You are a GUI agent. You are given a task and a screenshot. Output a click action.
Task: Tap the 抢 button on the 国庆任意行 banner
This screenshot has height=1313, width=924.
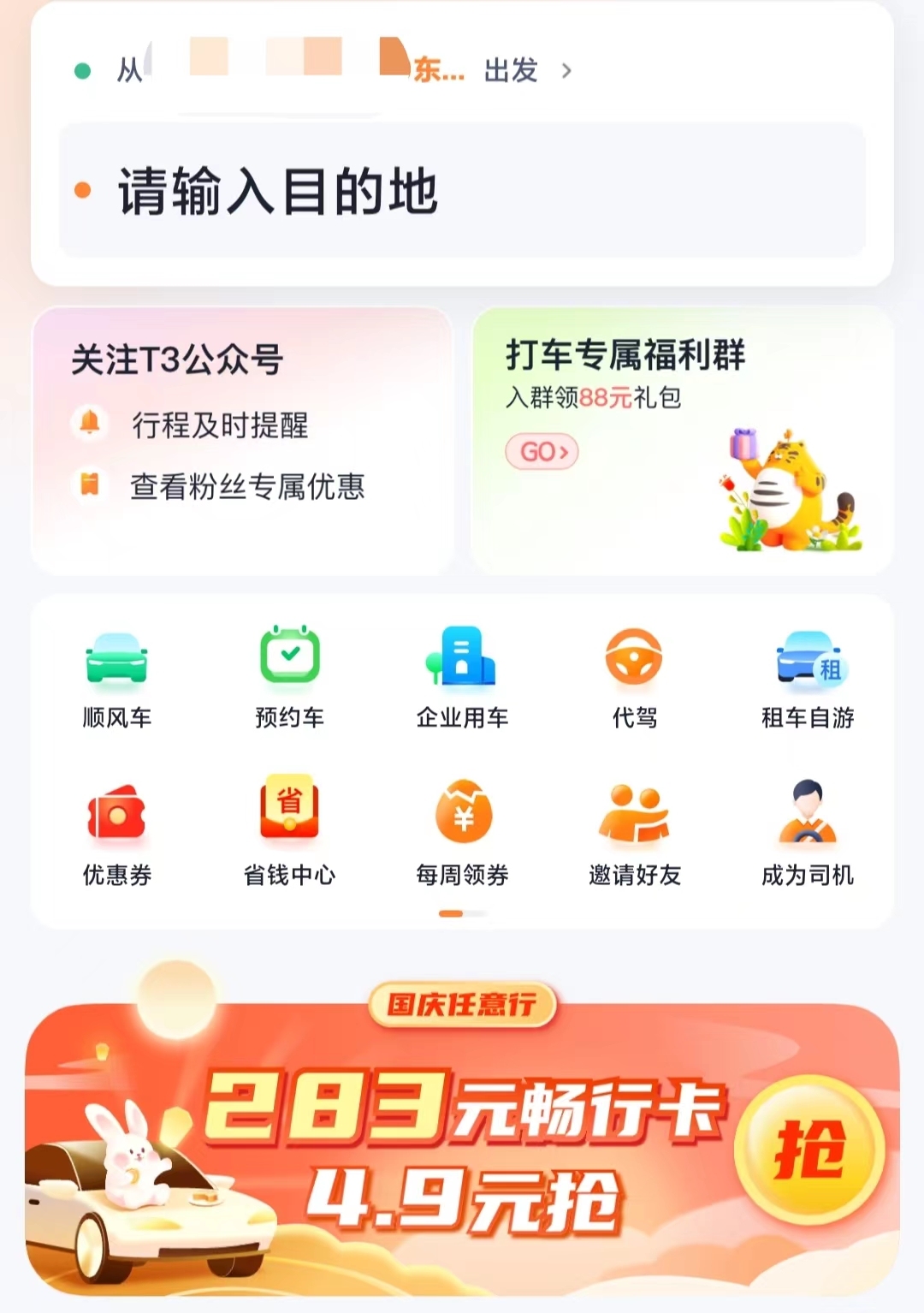pyautogui.click(x=808, y=1149)
